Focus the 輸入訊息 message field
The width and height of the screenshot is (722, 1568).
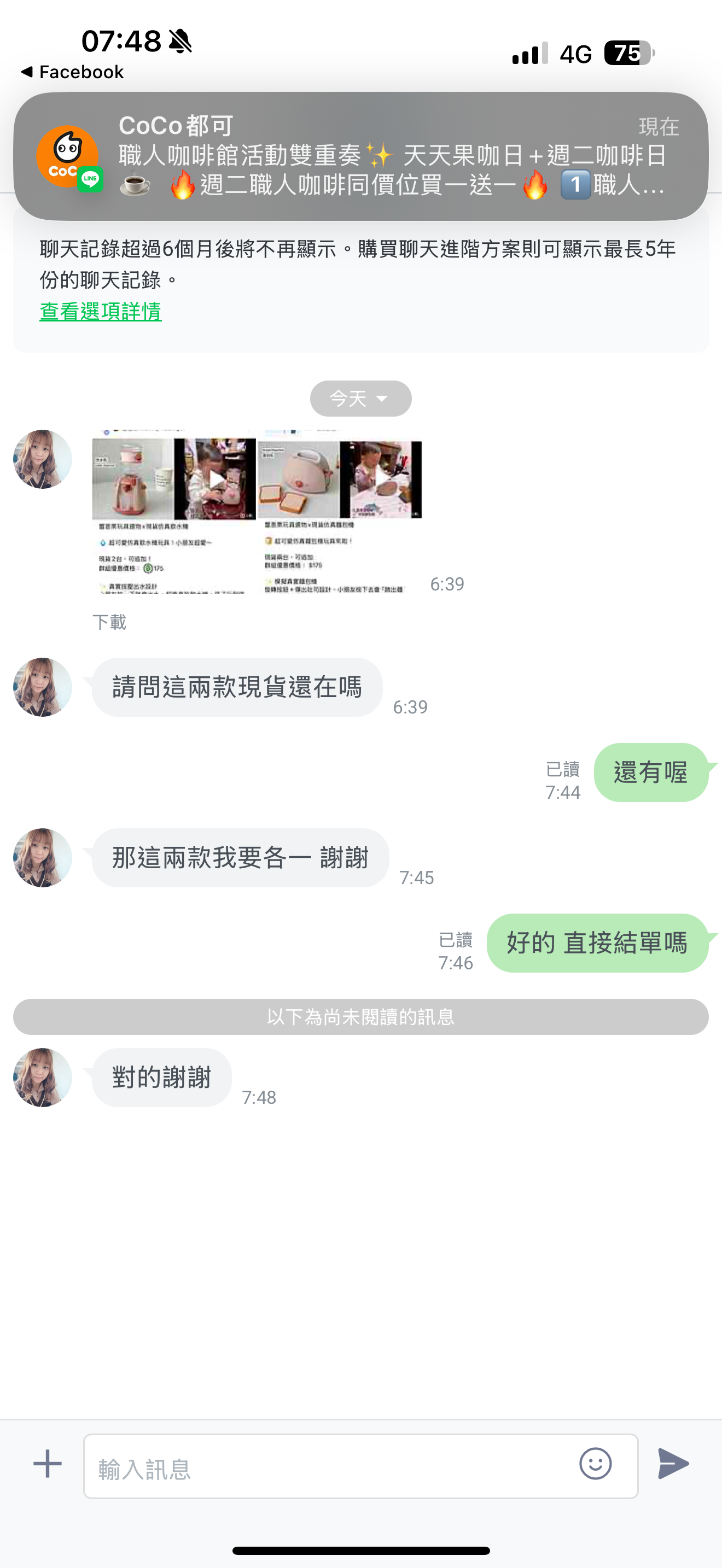point(329,1467)
